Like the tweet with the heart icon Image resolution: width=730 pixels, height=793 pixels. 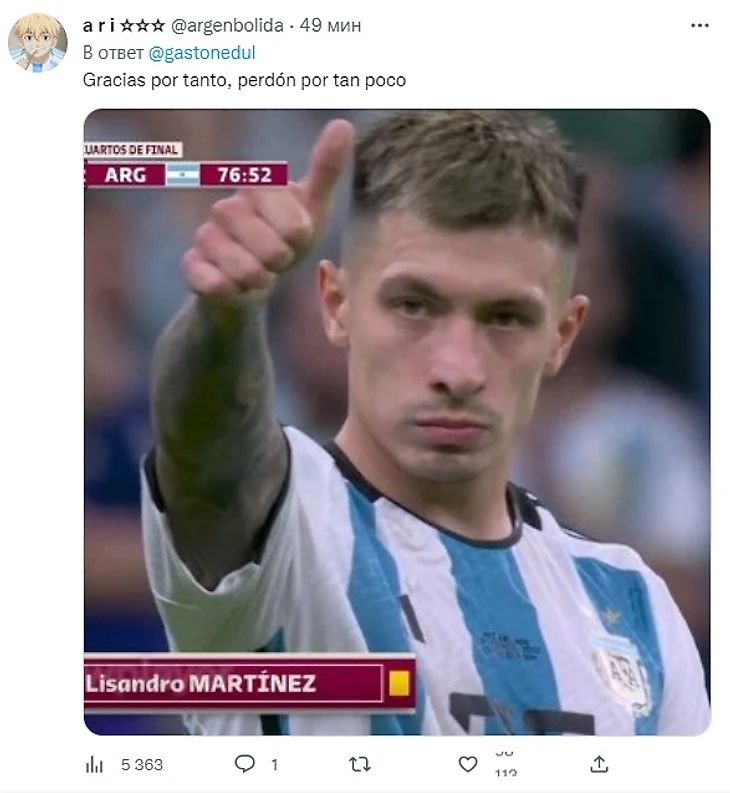tap(468, 764)
